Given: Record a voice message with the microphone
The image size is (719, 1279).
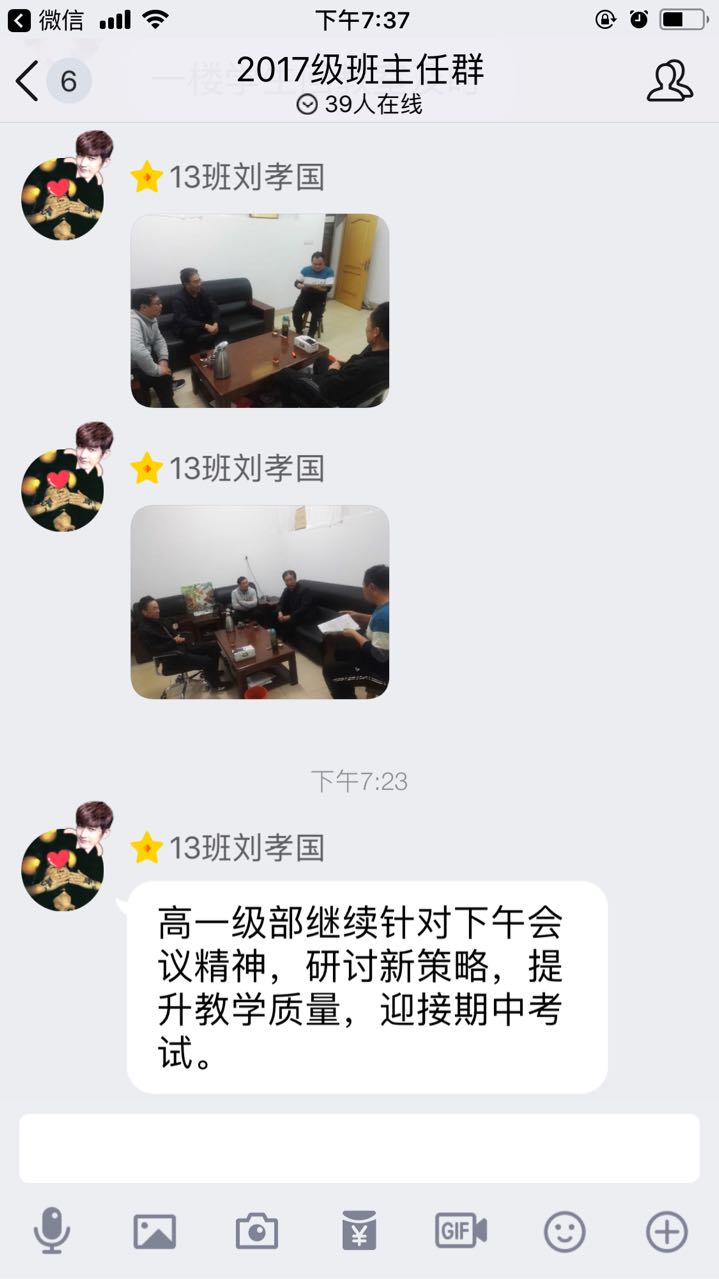Looking at the screenshot, I should coord(51,1230).
